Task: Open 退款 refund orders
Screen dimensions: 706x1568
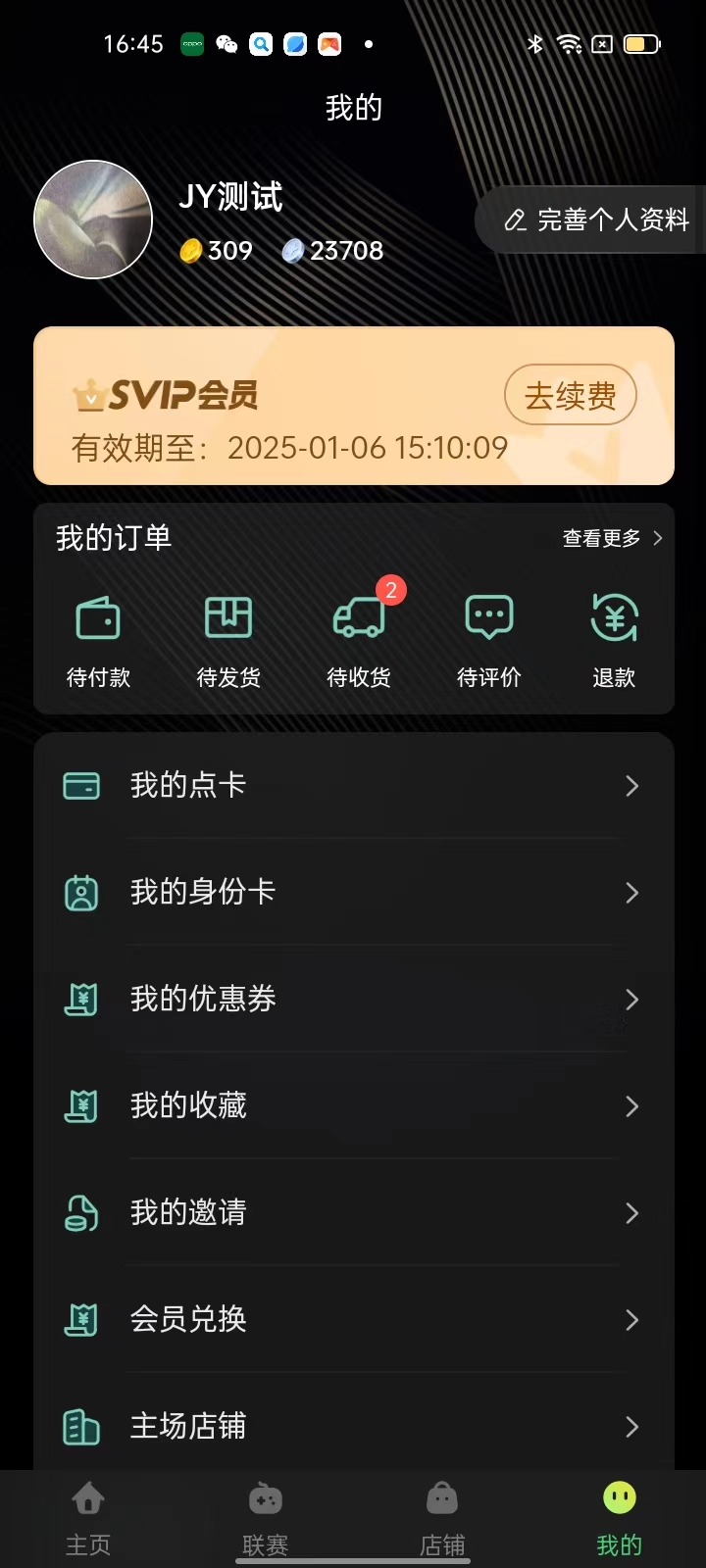Action: coord(614,639)
